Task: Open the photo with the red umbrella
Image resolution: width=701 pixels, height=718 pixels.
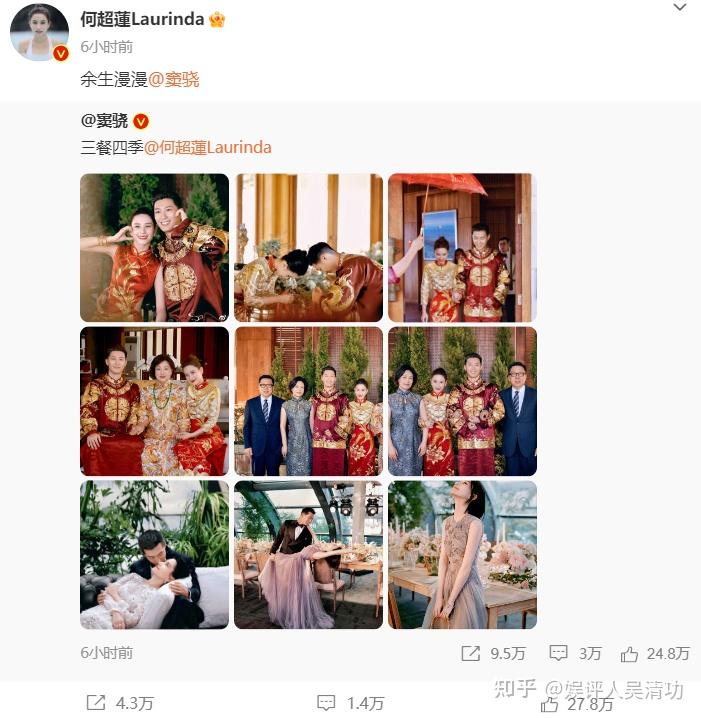Action: coord(462,247)
